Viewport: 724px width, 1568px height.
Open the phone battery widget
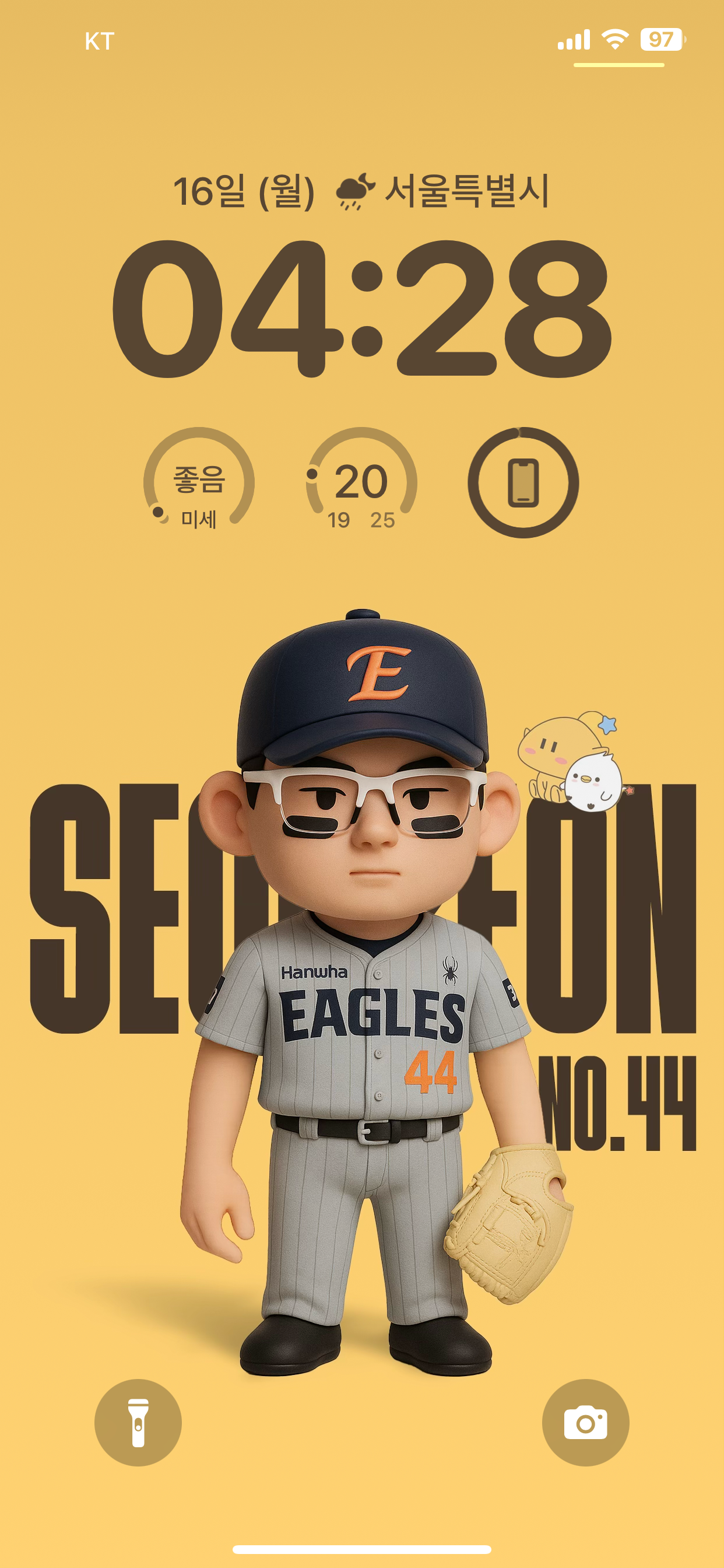(x=523, y=482)
